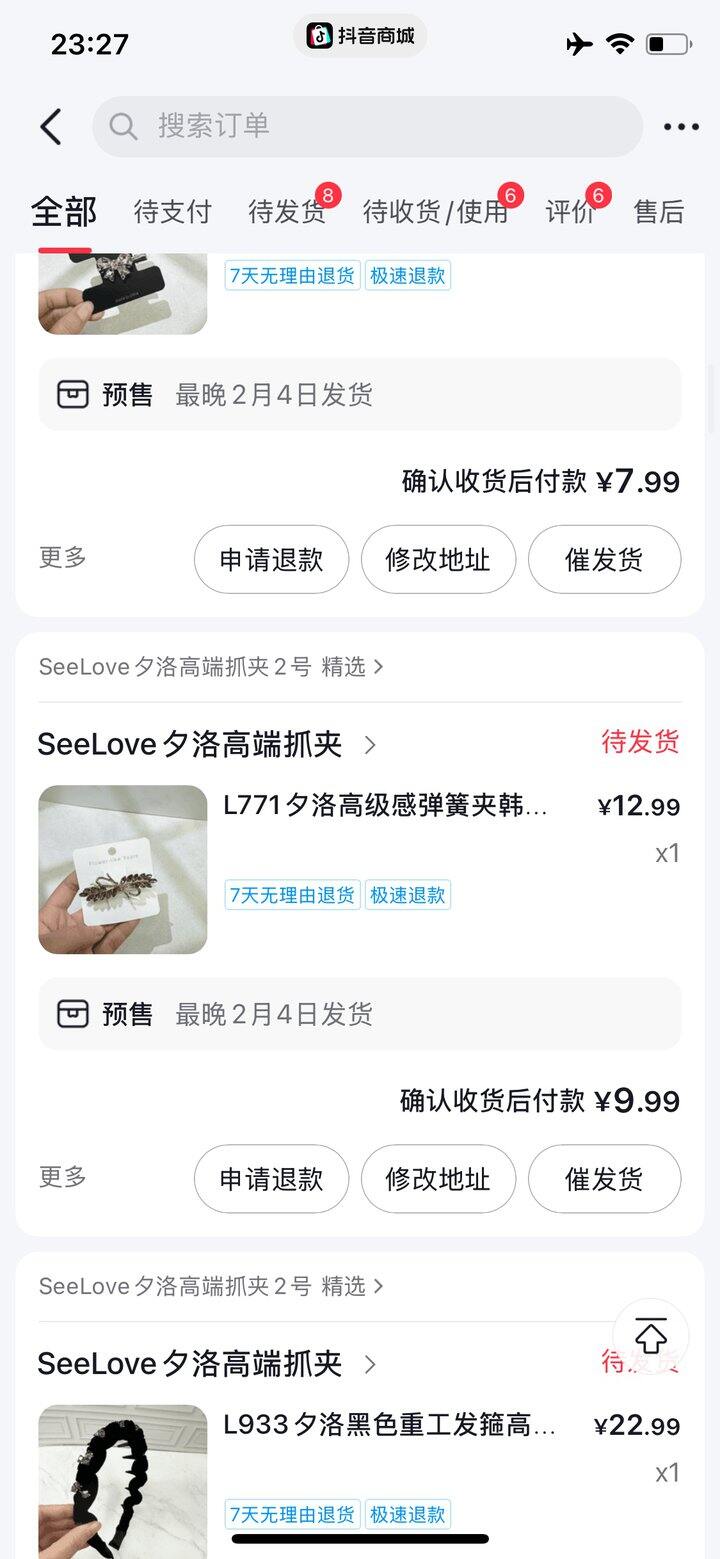
Task: Open the three-dot overflow menu
Action: tap(681, 127)
